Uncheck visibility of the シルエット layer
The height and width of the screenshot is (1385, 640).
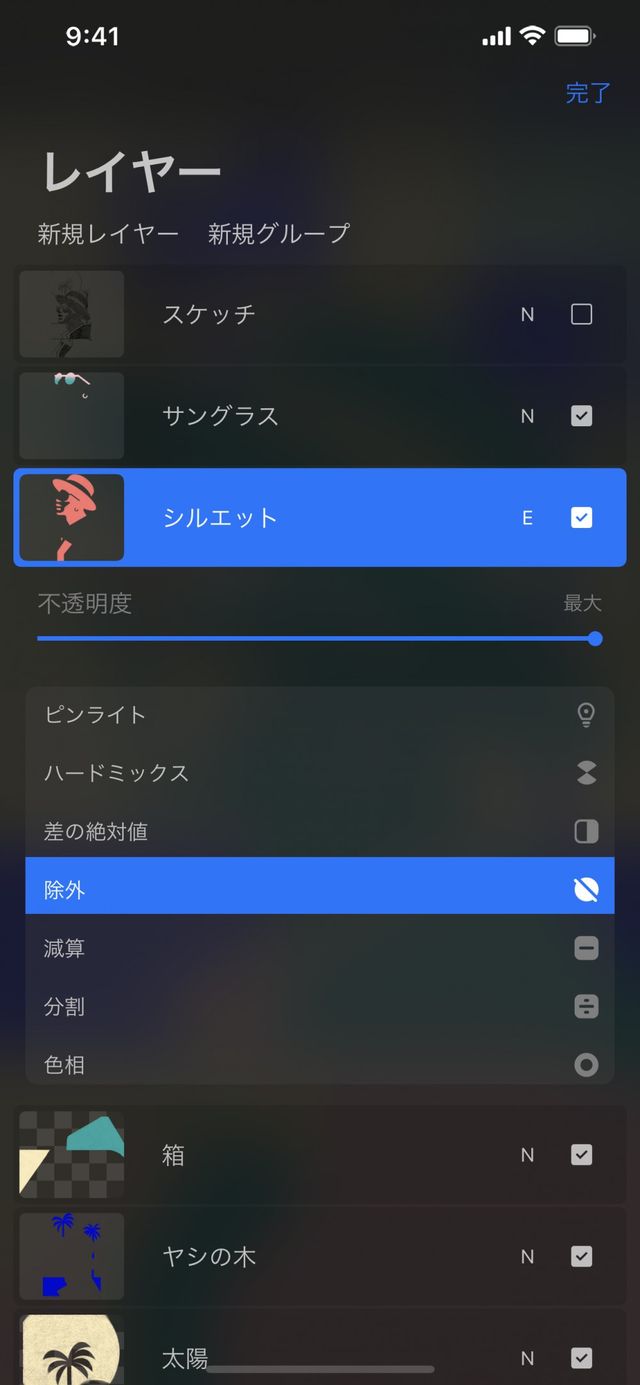[x=581, y=517]
